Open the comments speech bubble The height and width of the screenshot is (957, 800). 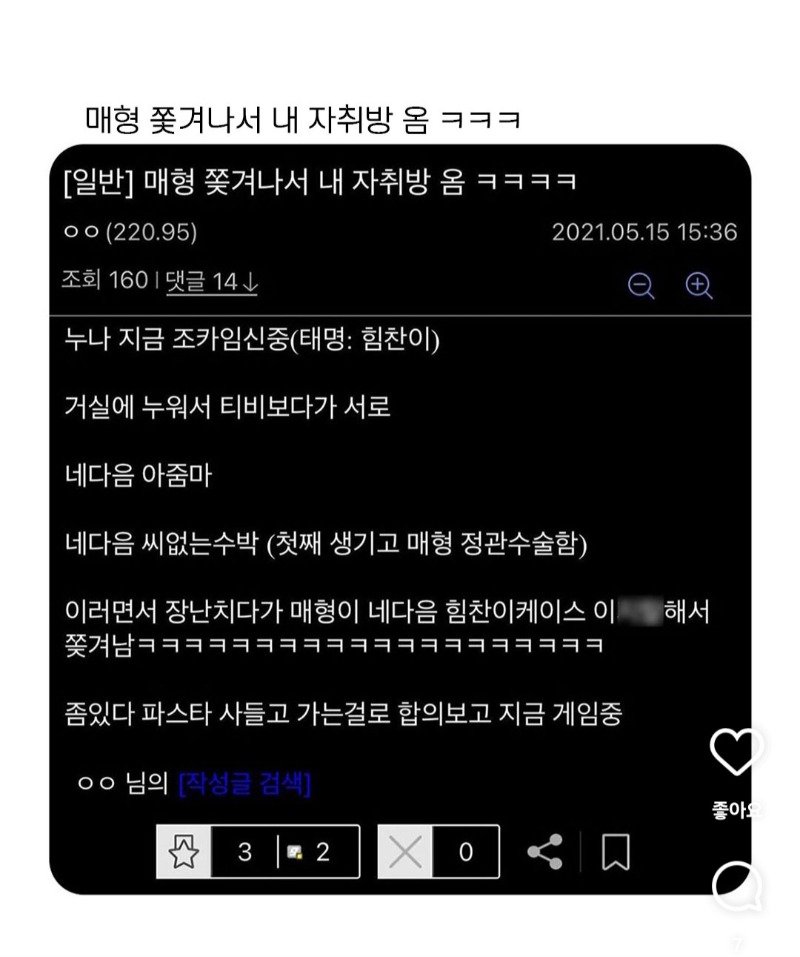[x=737, y=887]
